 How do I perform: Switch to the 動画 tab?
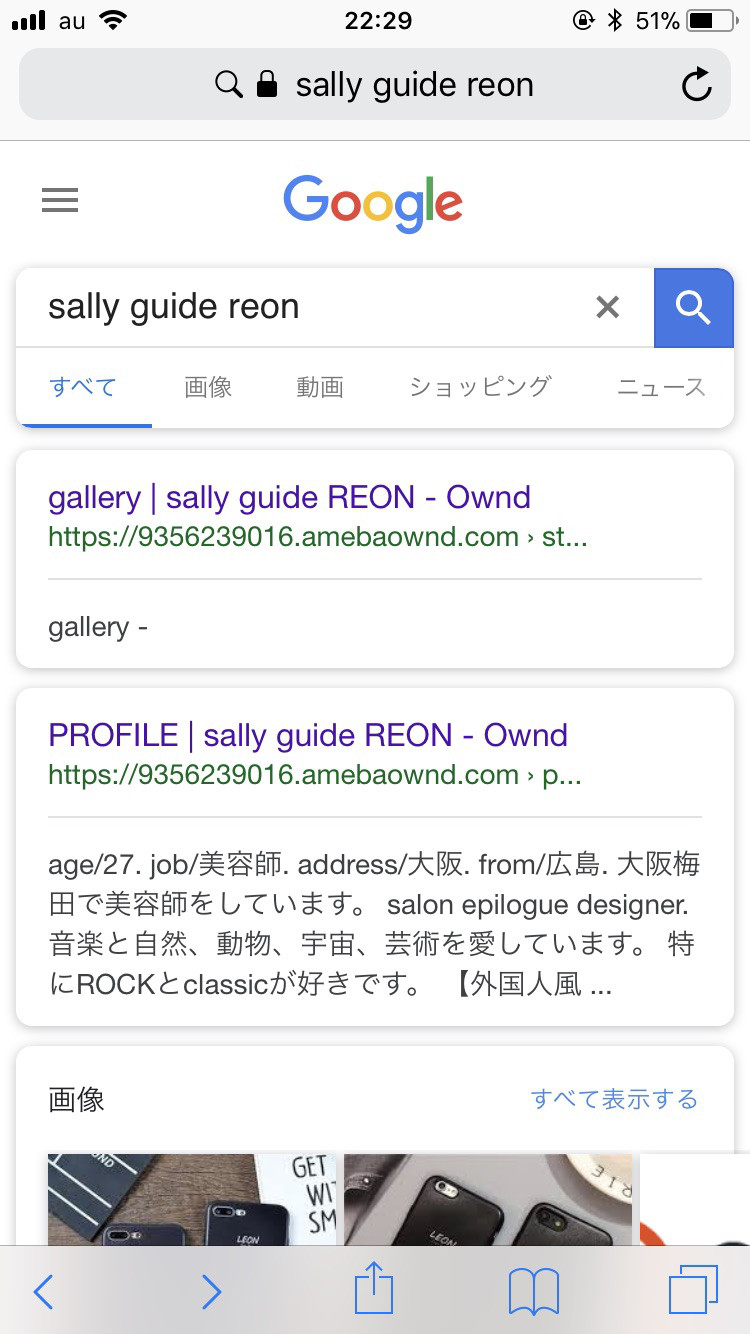click(320, 387)
